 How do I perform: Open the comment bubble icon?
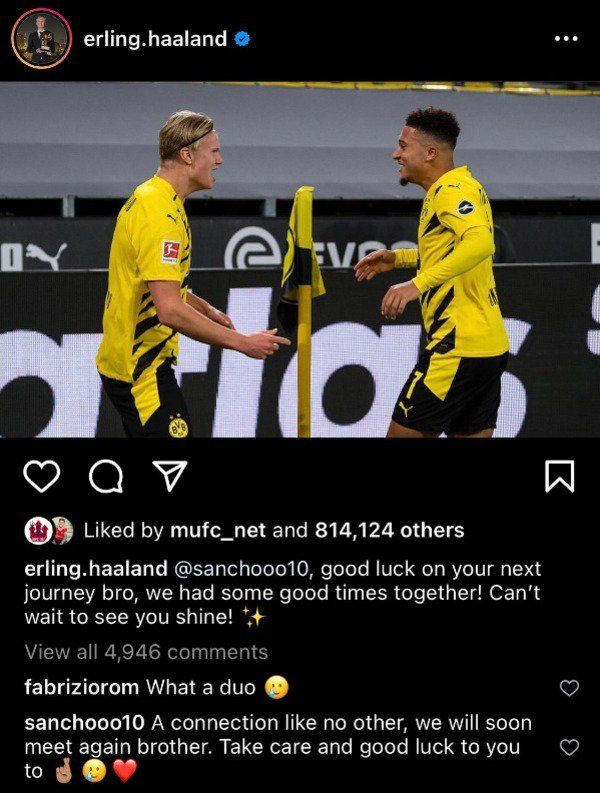click(x=105, y=477)
